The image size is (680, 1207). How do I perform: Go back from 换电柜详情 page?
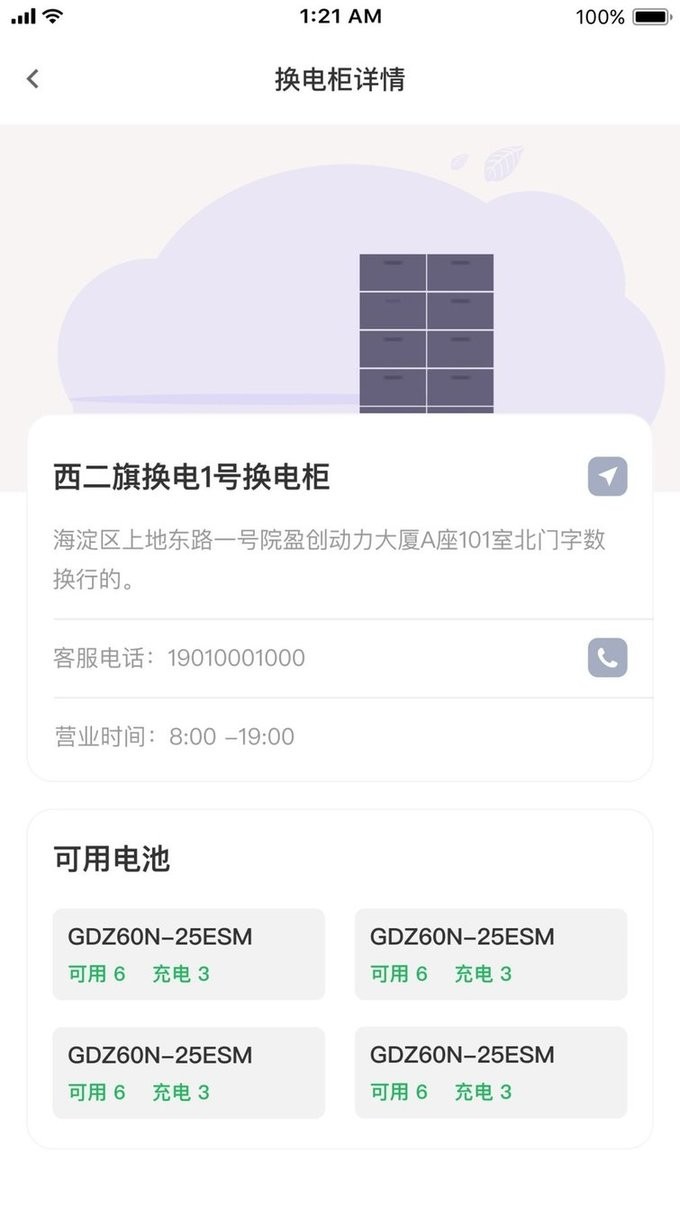pyautogui.click(x=33, y=79)
